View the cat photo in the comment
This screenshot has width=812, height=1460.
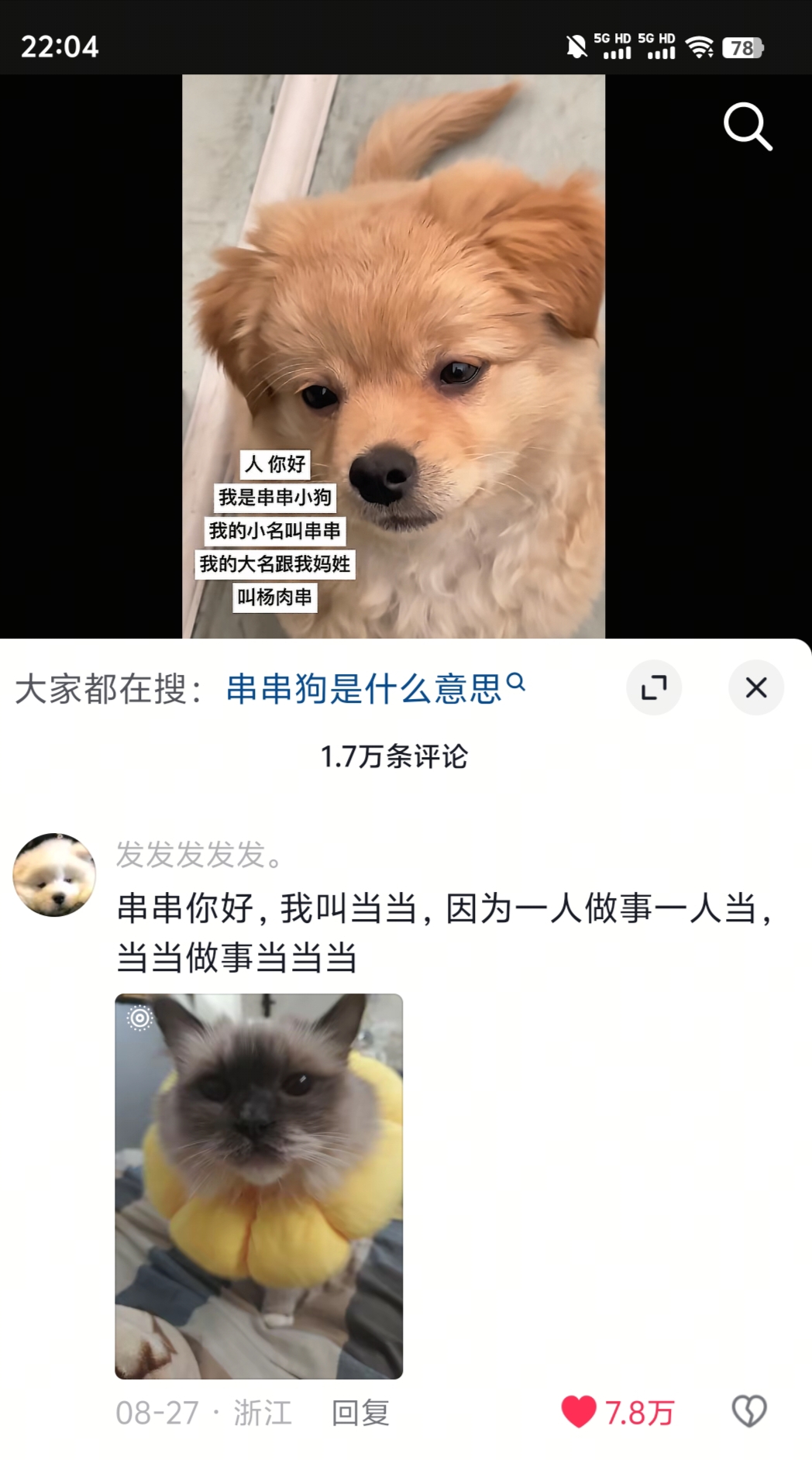point(259,1186)
